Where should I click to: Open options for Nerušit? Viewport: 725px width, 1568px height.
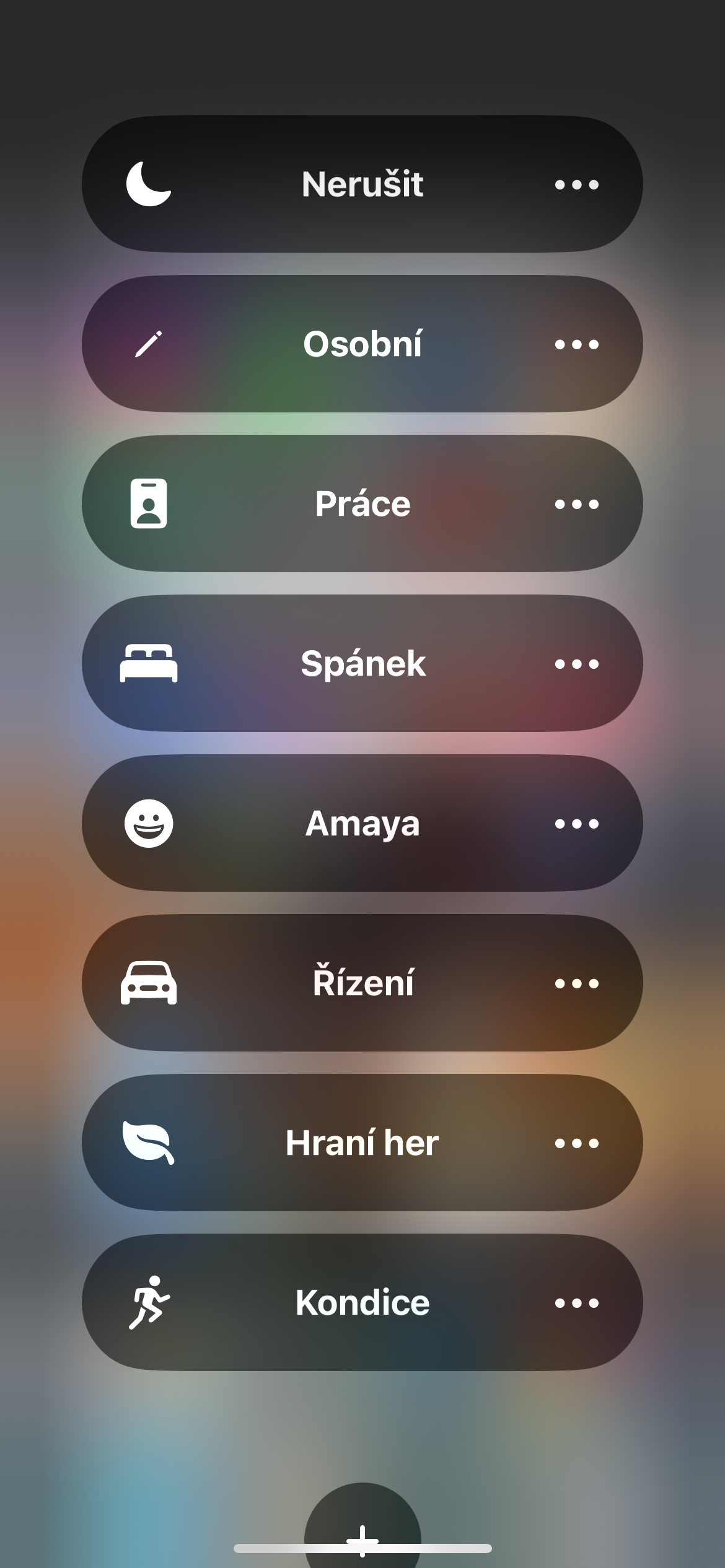[x=576, y=184]
